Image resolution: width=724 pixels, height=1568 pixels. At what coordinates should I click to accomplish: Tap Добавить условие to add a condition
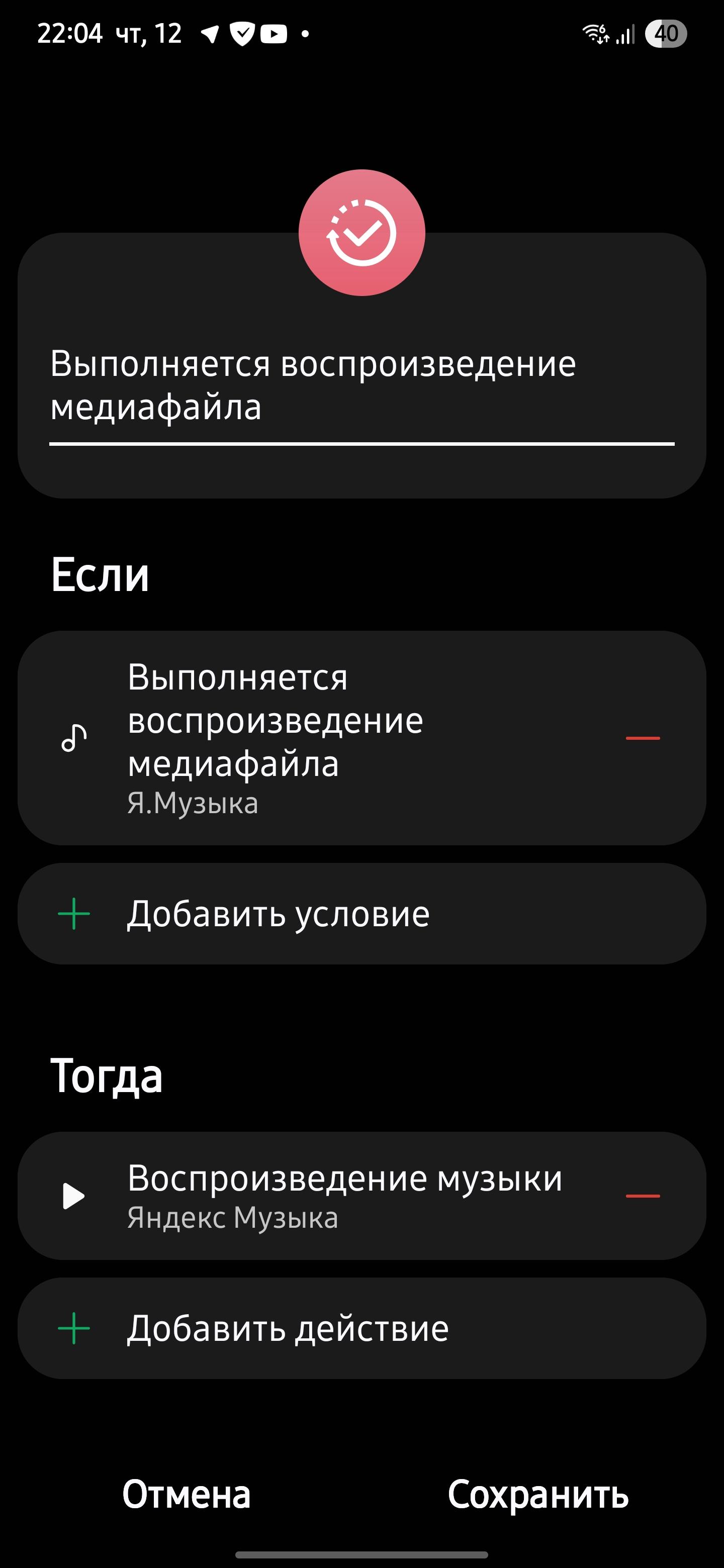click(x=361, y=913)
